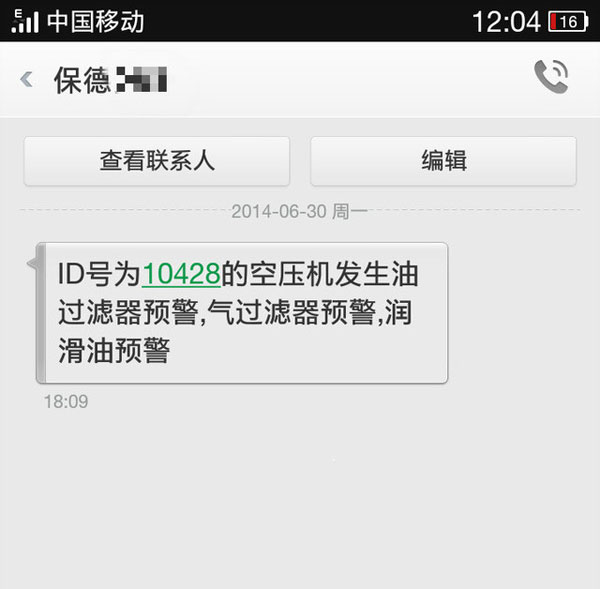Tap the 编辑 button
Viewport: 600px width, 589px height.
[x=443, y=161]
